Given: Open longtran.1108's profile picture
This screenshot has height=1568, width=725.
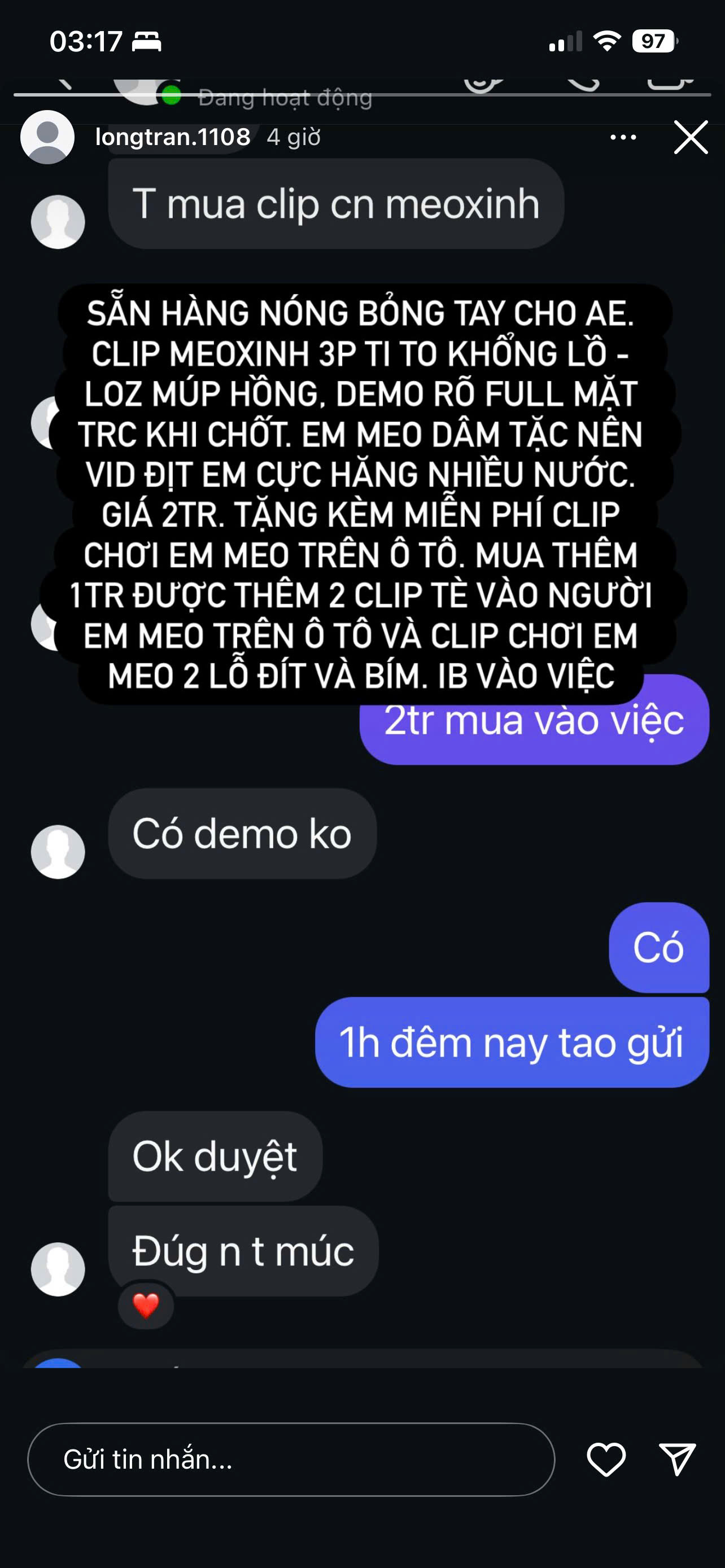Looking at the screenshot, I should click(x=47, y=137).
